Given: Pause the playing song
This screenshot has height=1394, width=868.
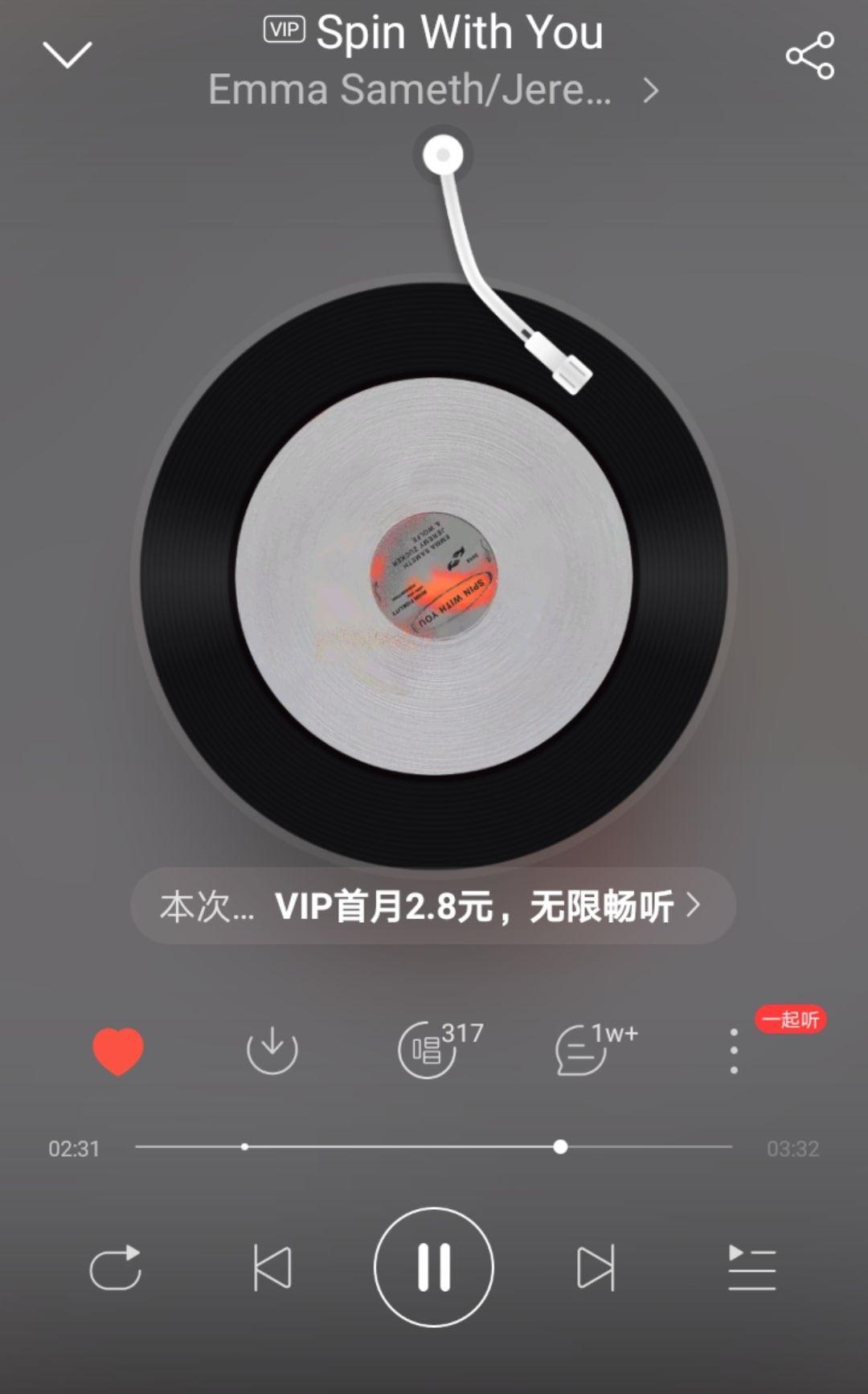Looking at the screenshot, I should pyautogui.click(x=434, y=1268).
